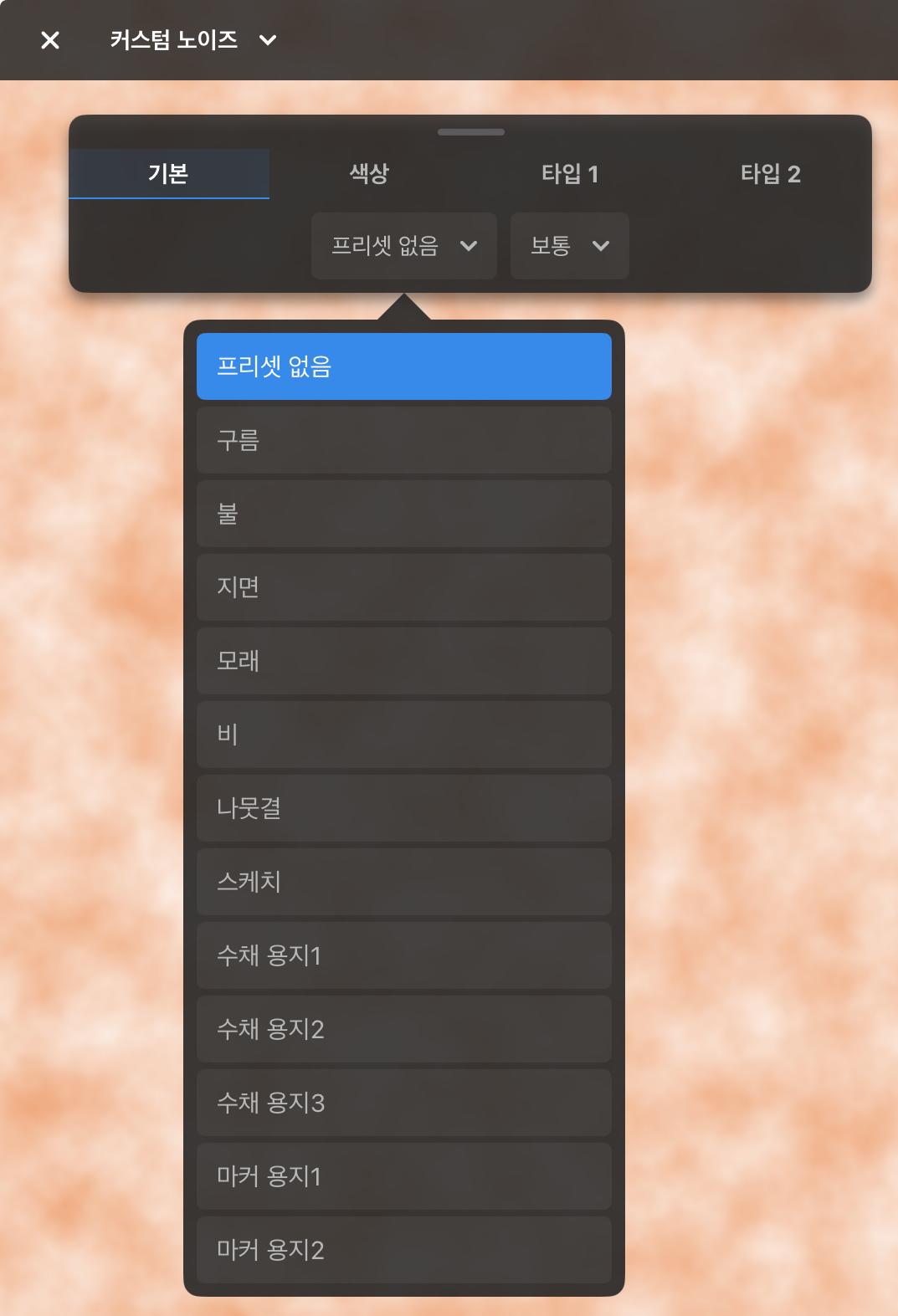
Task: Choose the 불 preset
Action: [403, 514]
